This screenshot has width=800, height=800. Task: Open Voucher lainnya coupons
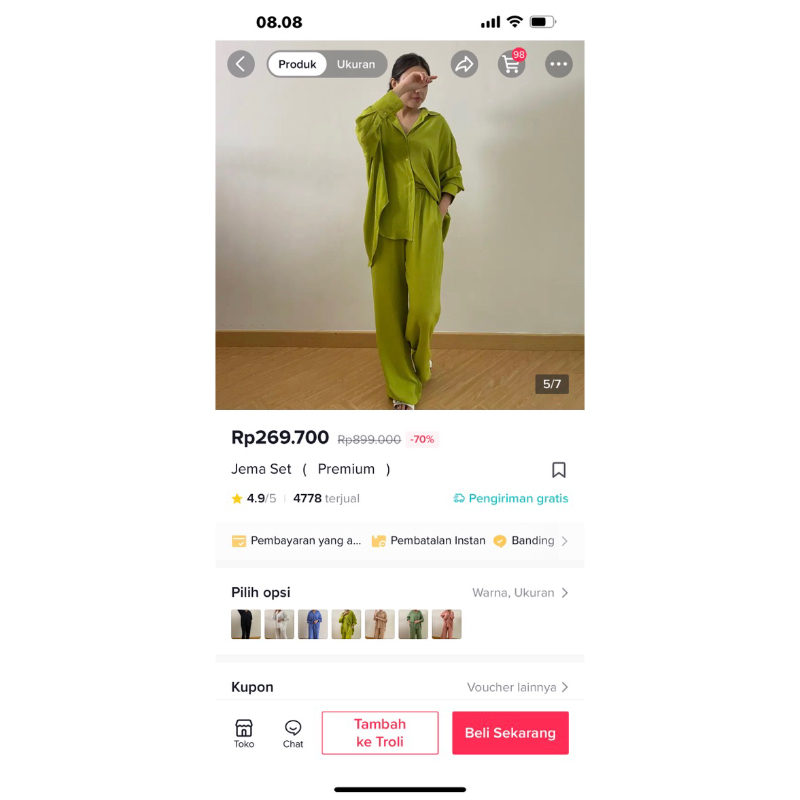coord(517,687)
